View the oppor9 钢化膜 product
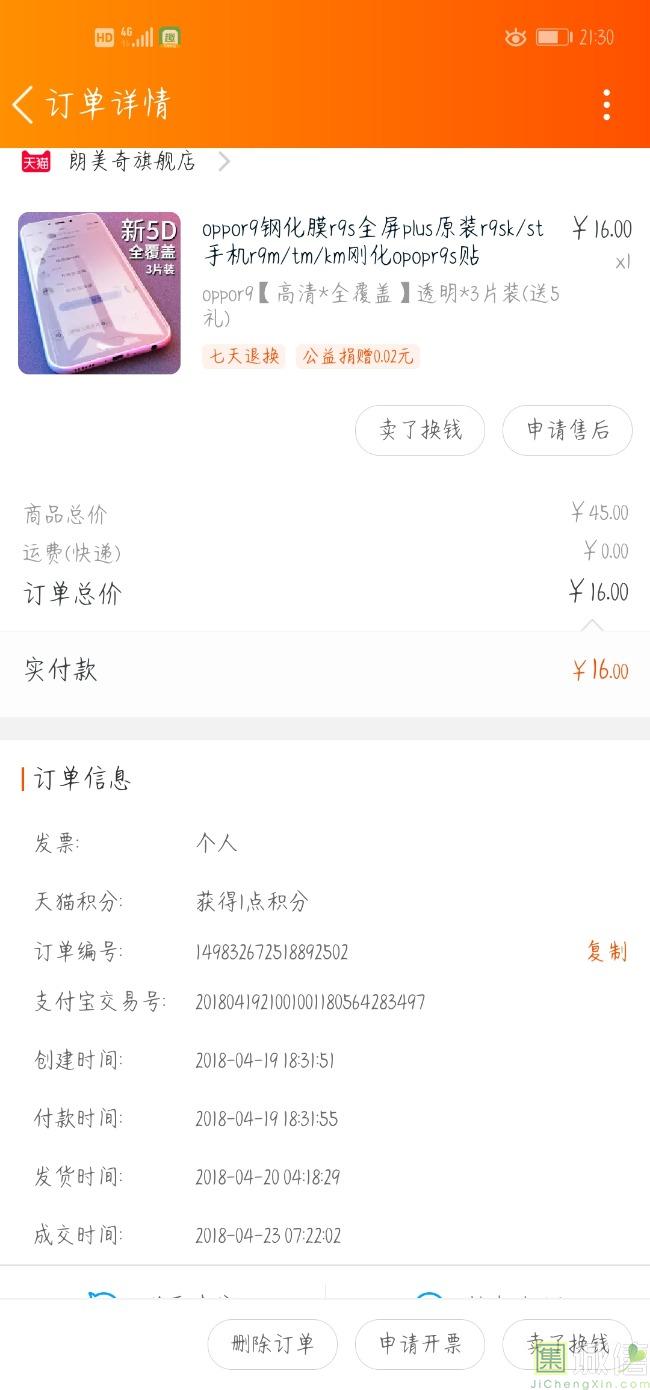 (372, 242)
